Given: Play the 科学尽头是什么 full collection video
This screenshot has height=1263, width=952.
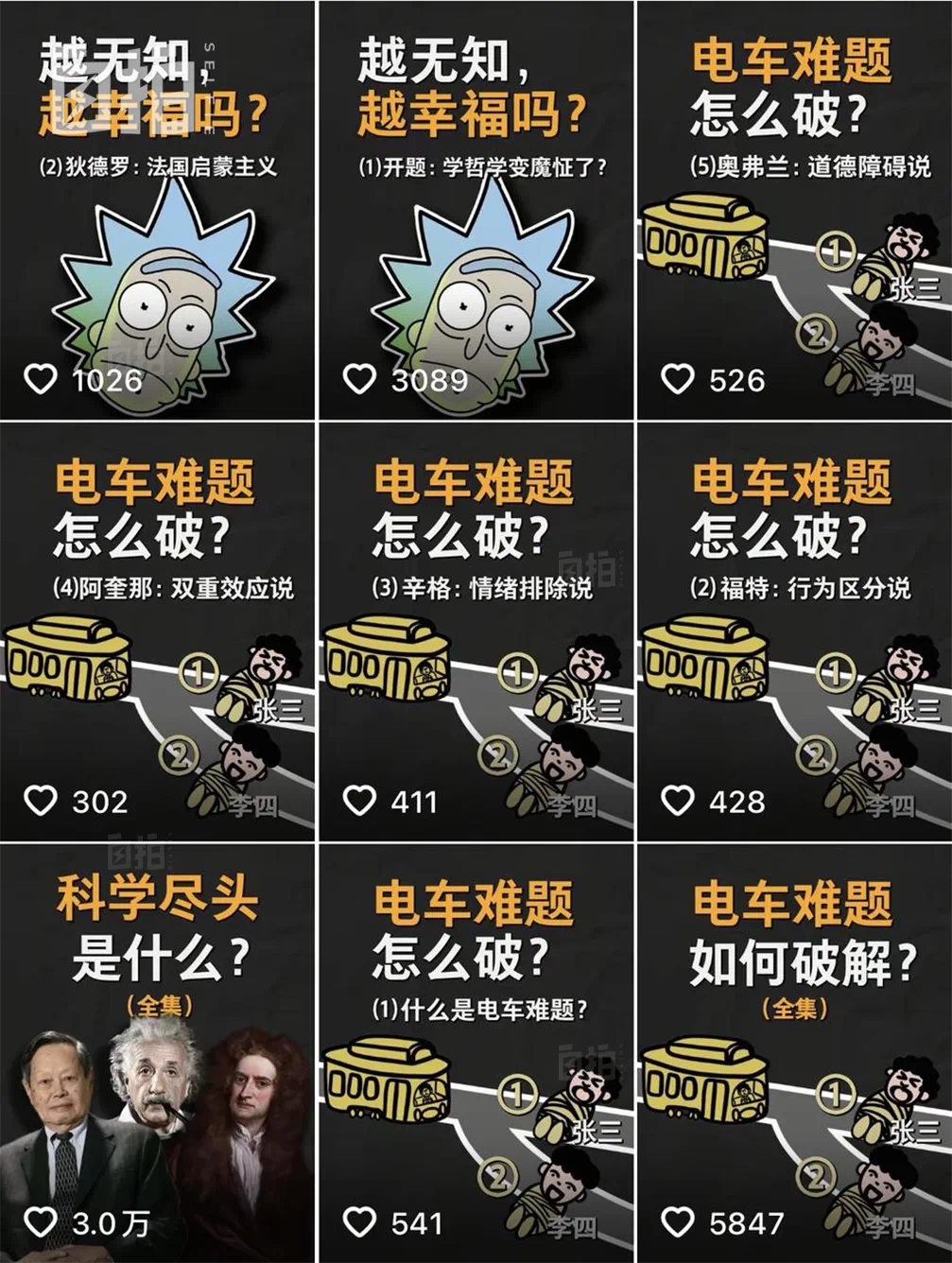Looking at the screenshot, I should tap(158, 1053).
